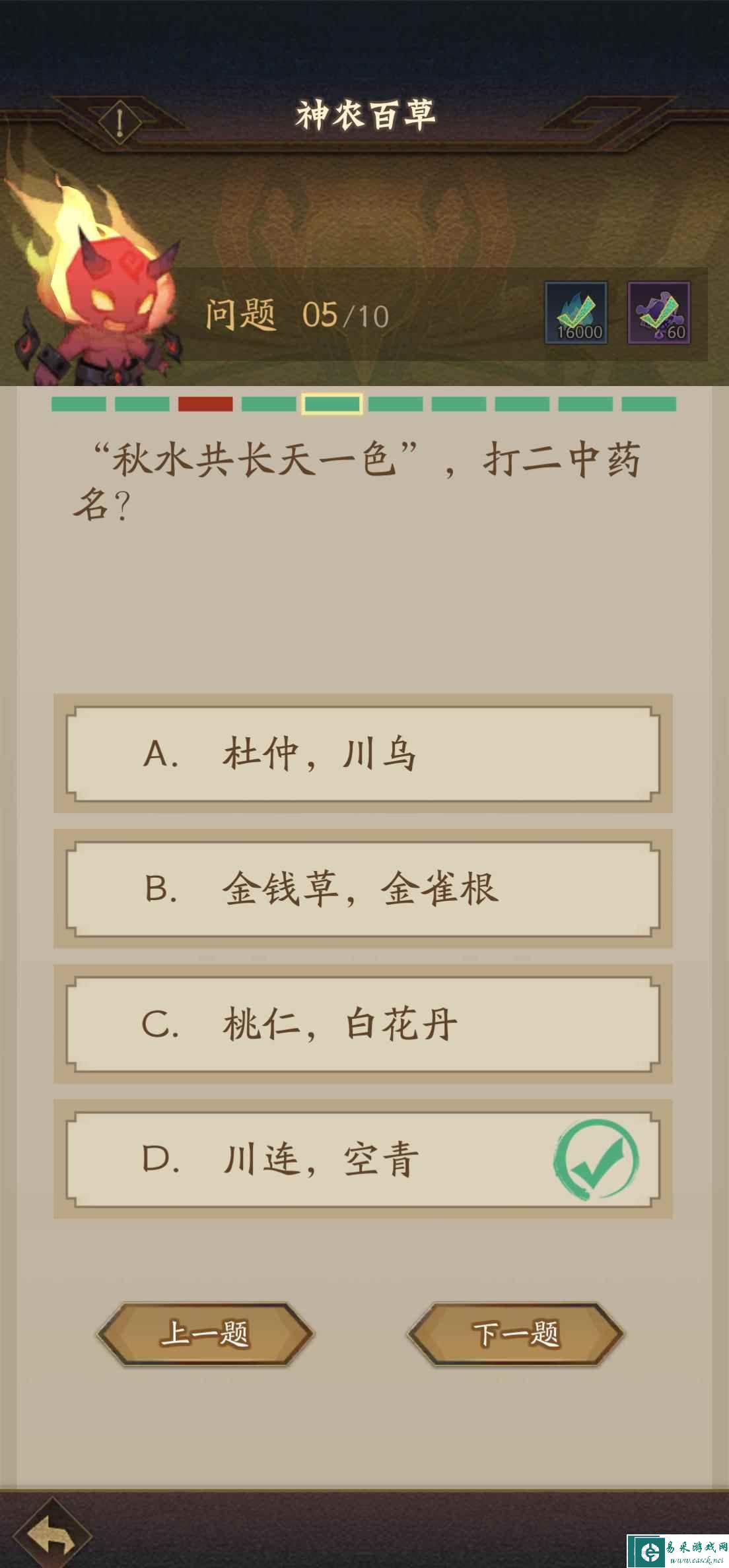View the 16000 reward item
This screenshot has height=1568, width=729.
click(x=576, y=313)
